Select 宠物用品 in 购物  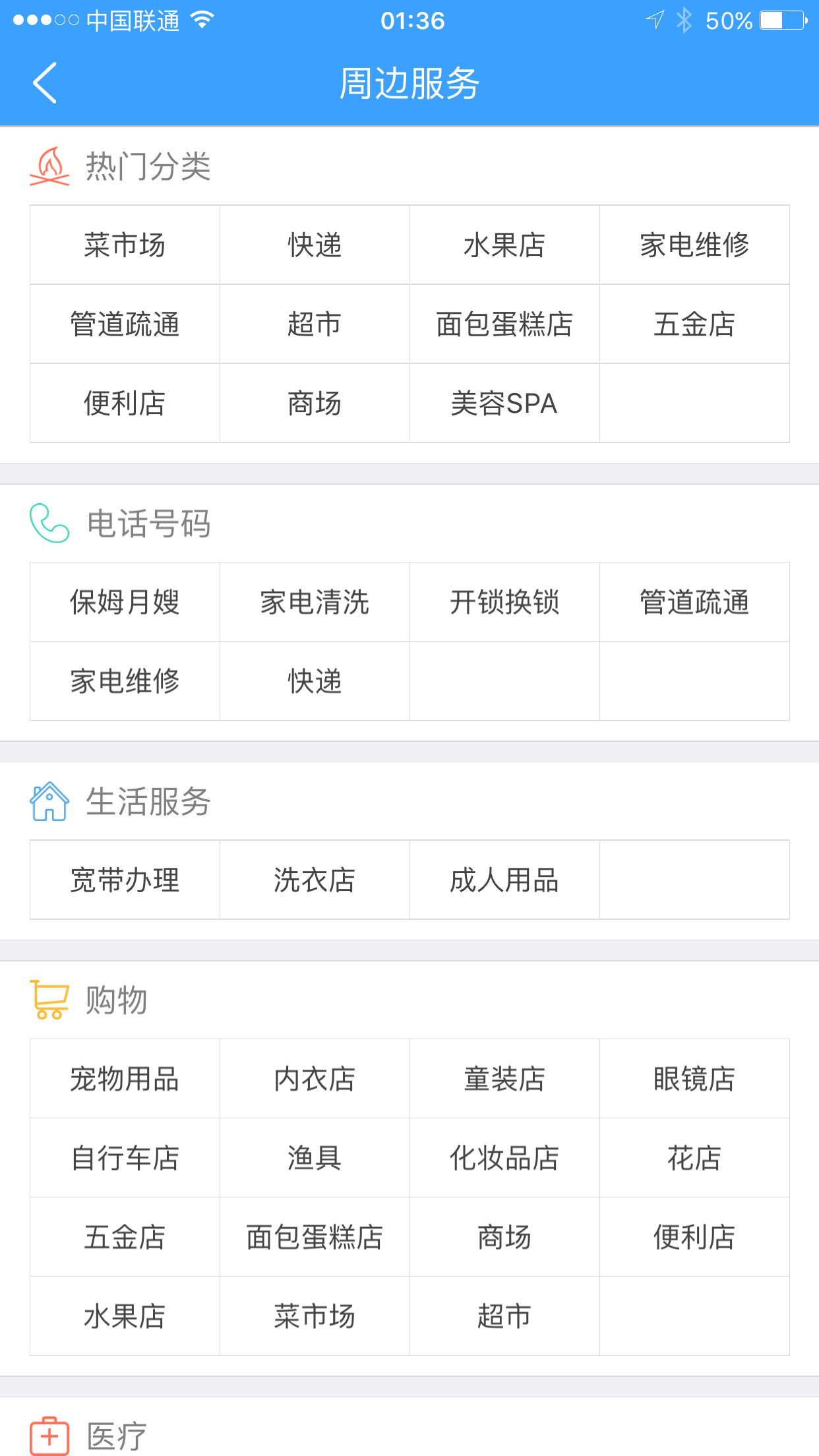point(125,1079)
